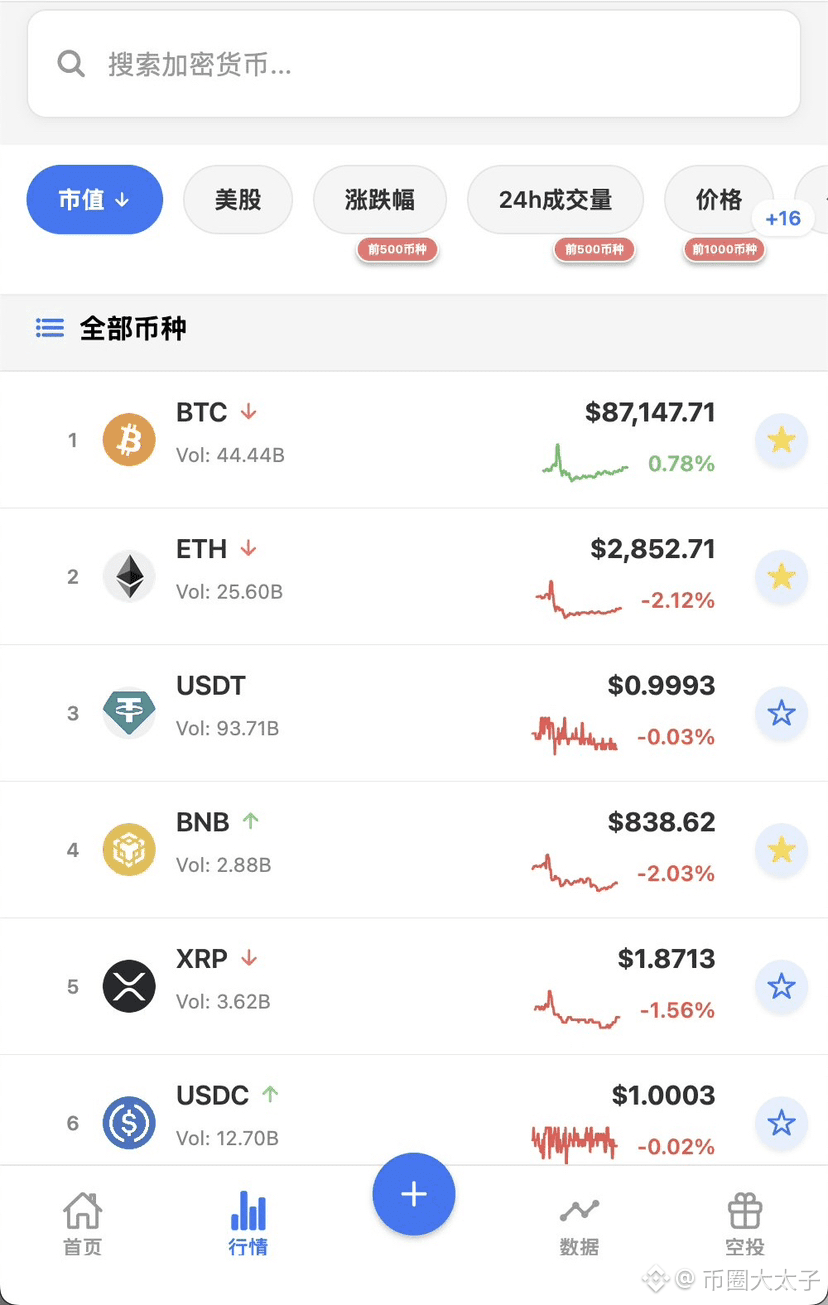Open the BTC coin row
Viewport: 828px width, 1305px height.
coord(400,440)
